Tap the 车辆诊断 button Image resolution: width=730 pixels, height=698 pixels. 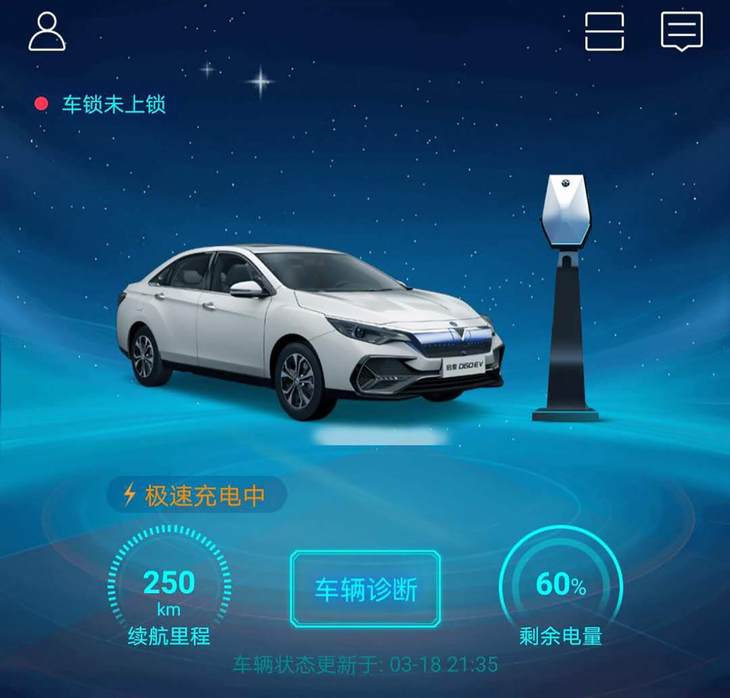(365, 589)
